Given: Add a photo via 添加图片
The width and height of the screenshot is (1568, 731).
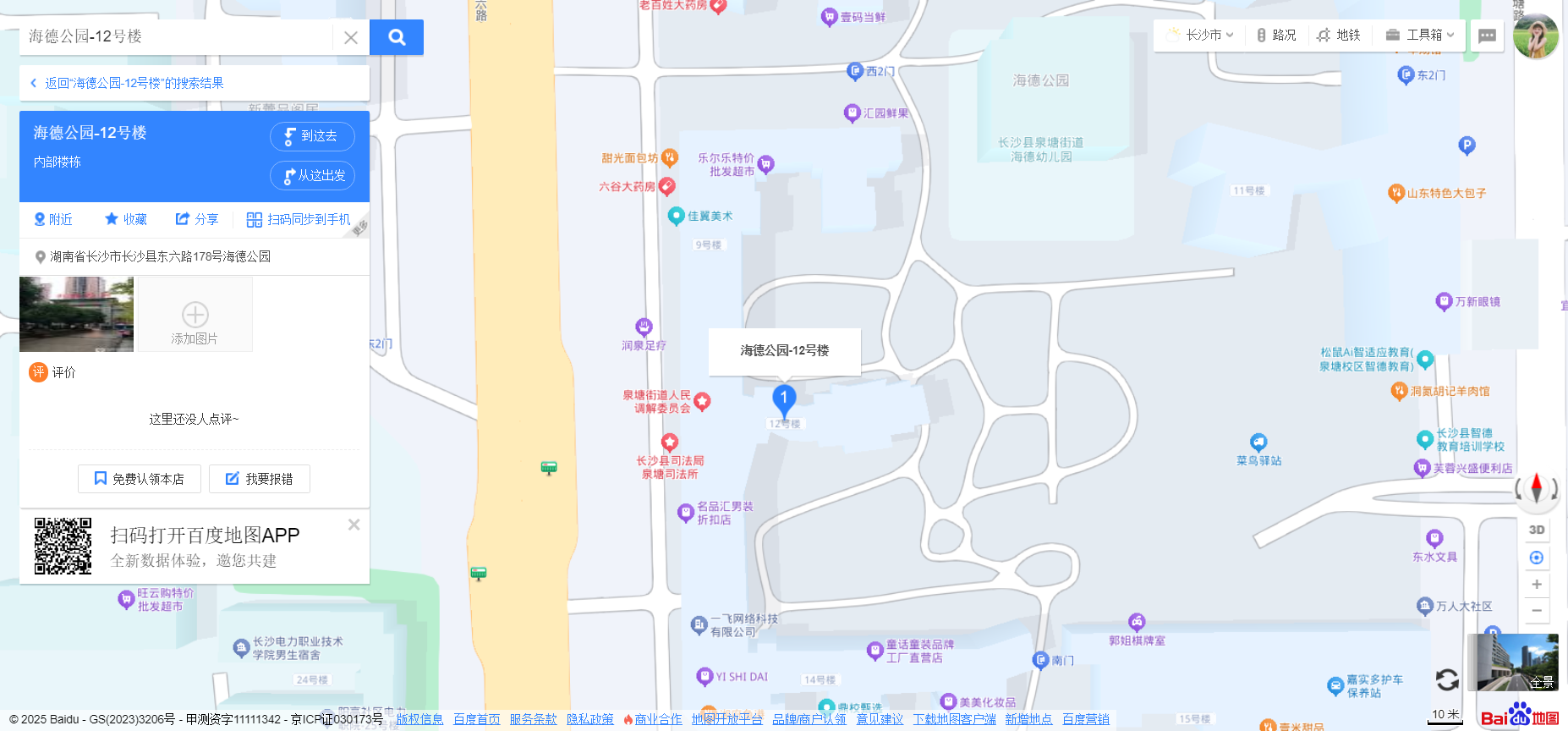Looking at the screenshot, I should point(195,315).
